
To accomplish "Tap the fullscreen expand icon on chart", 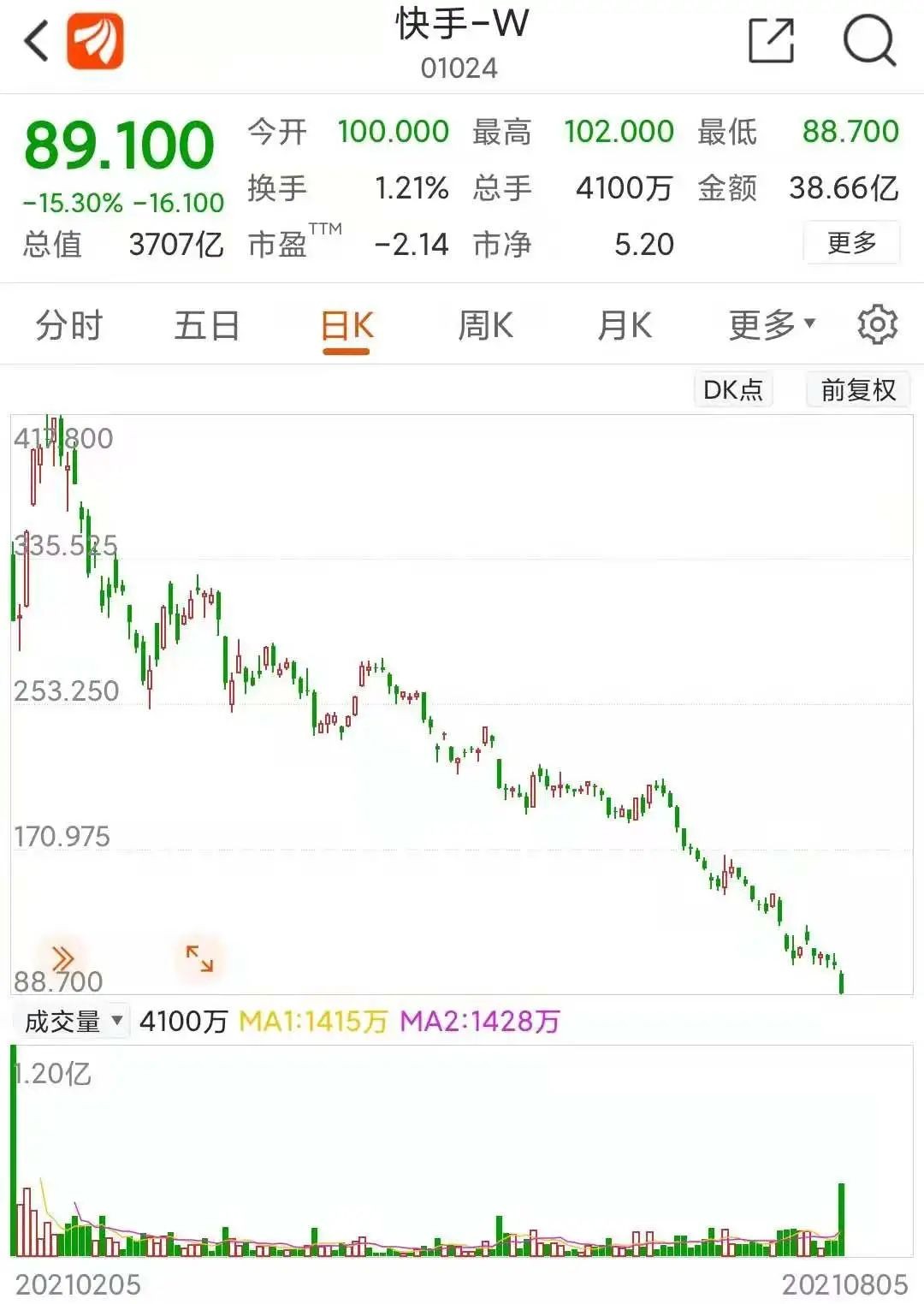I will pyautogui.click(x=199, y=957).
